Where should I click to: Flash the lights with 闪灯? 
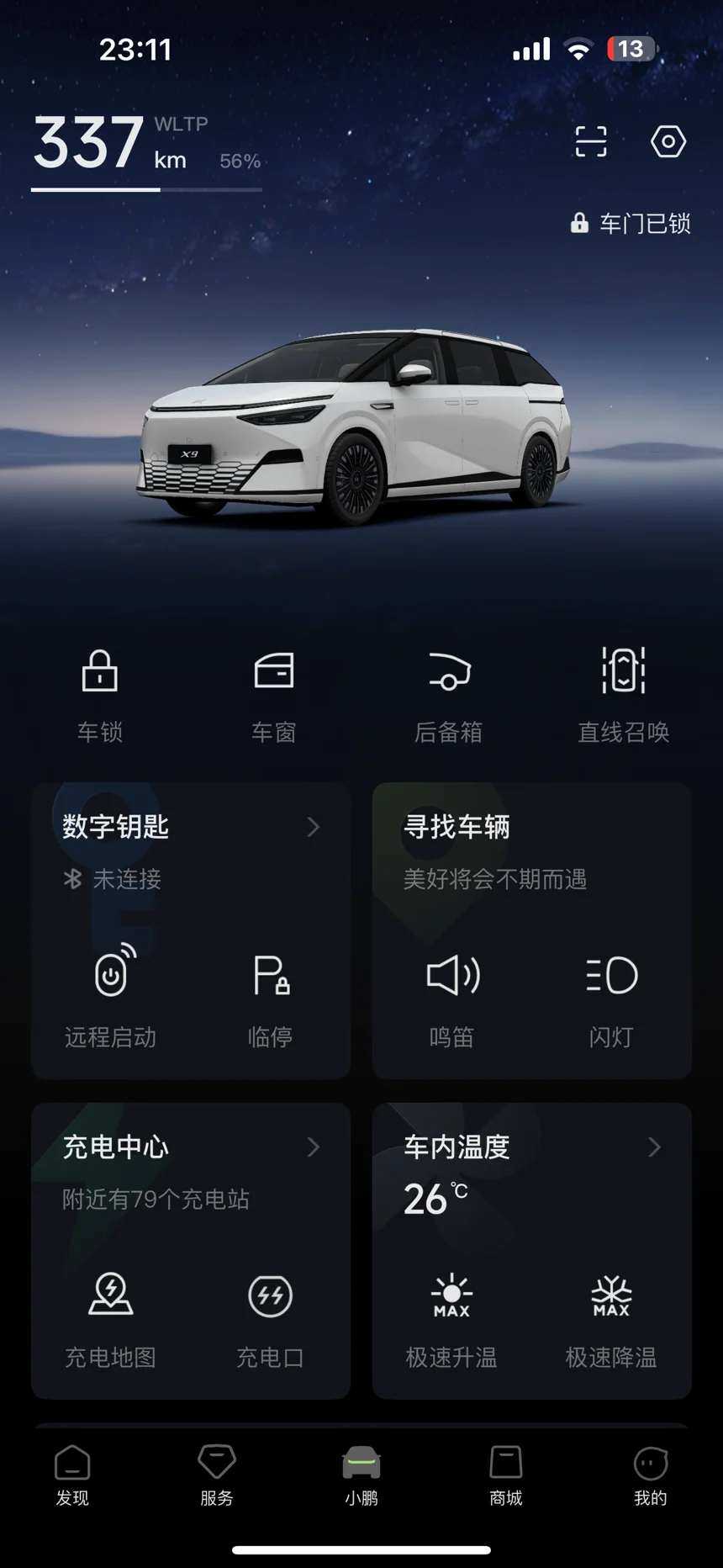[x=611, y=995]
